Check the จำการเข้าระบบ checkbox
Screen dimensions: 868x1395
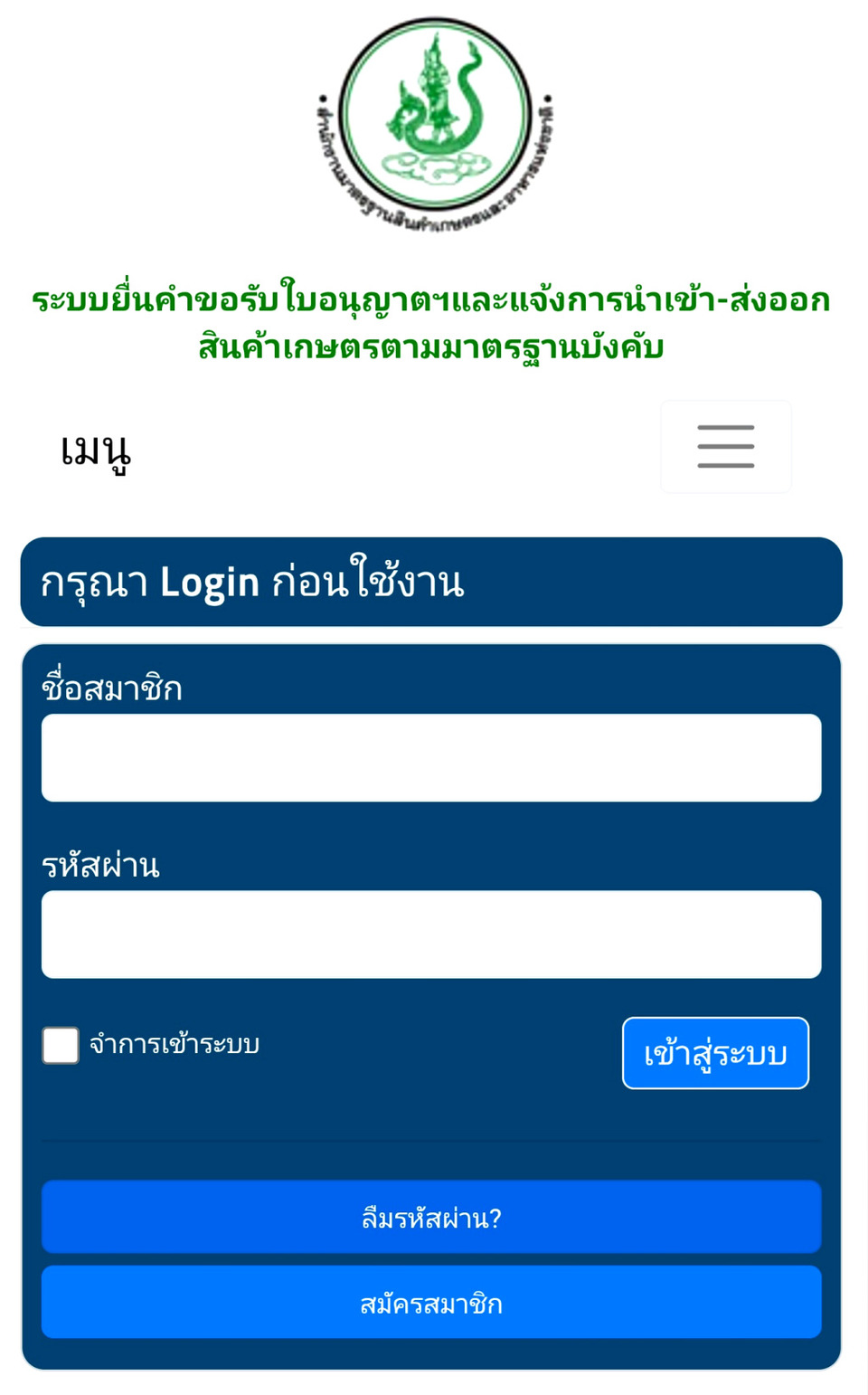(x=61, y=1045)
